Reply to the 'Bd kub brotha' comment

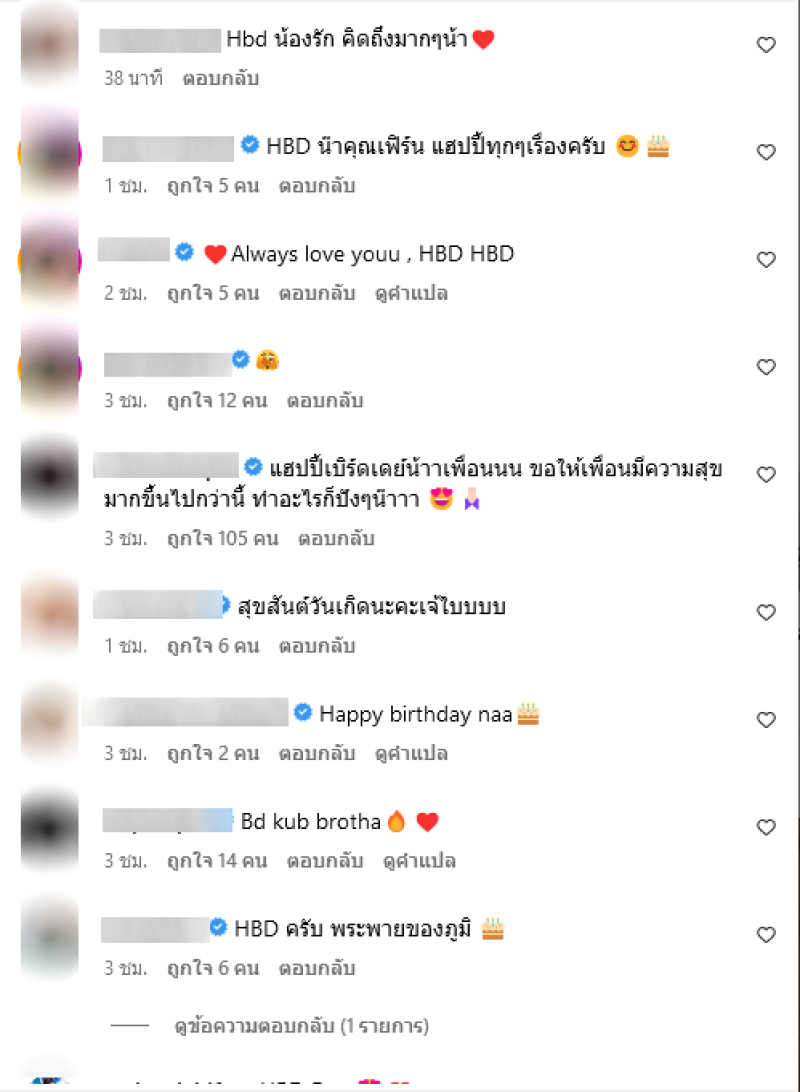click(x=325, y=861)
